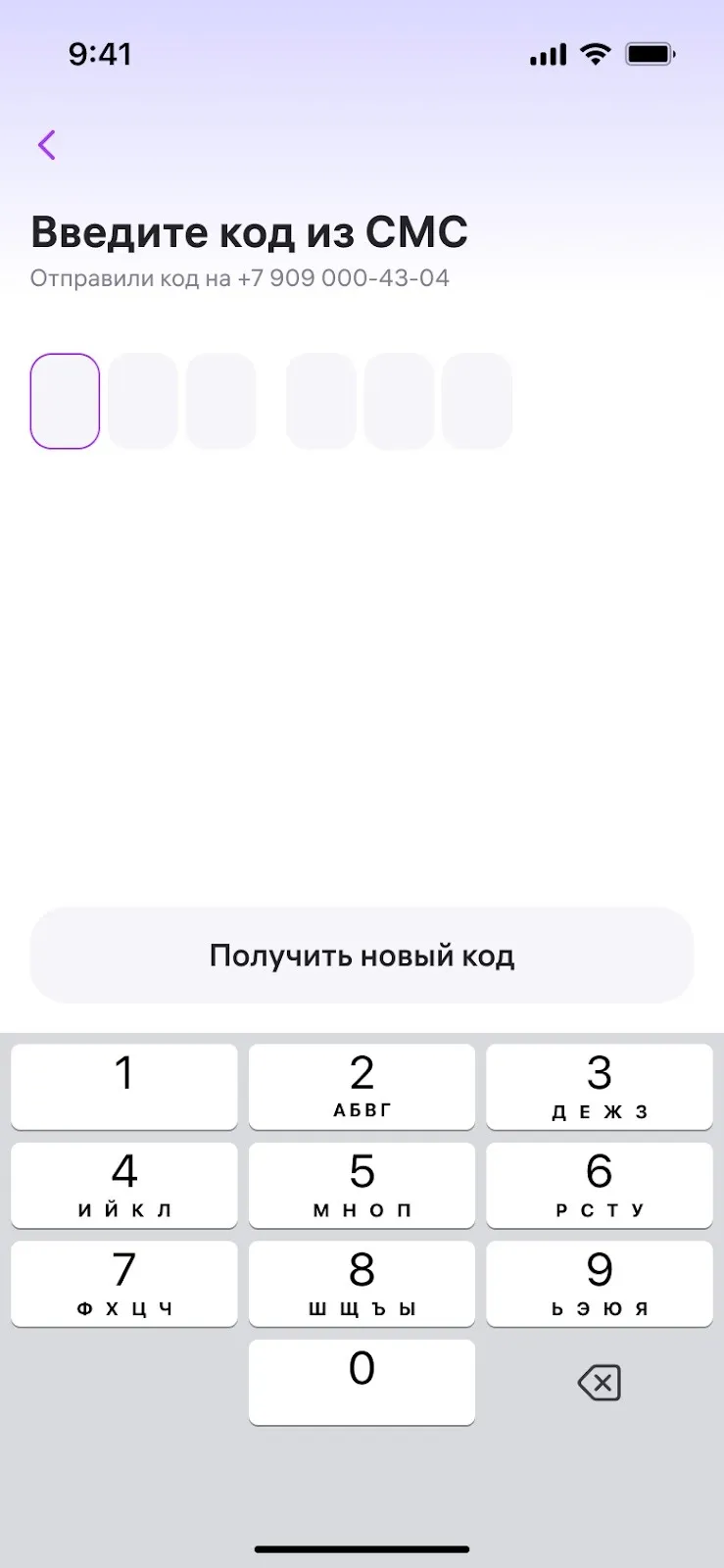Input digit 4 on the keypad
Image resolution: width=724 pixels, height=1568 pixels.
click(x=124, y=1185)
